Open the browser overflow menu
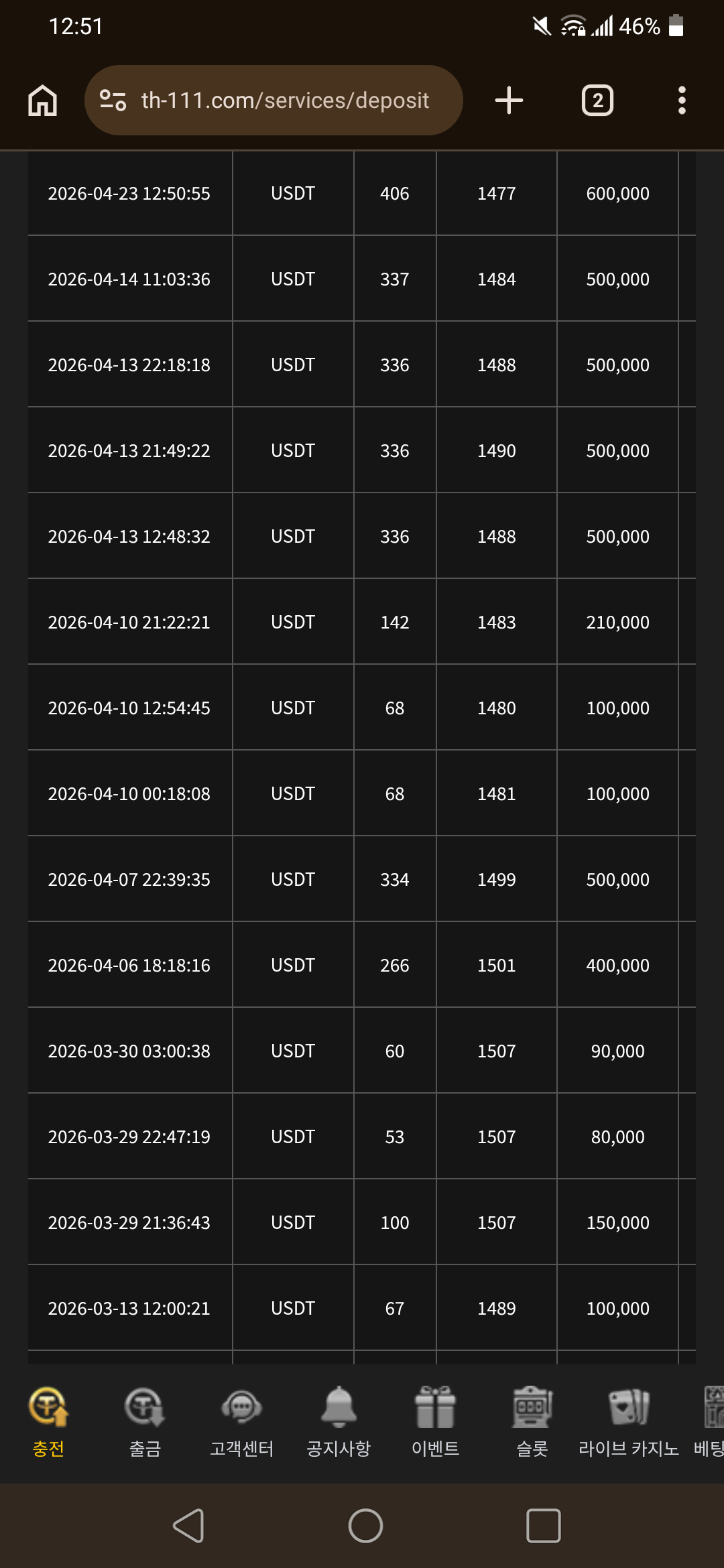This screenshot has width=724, height=1568. pyautogui.click(x=682, y=101)
